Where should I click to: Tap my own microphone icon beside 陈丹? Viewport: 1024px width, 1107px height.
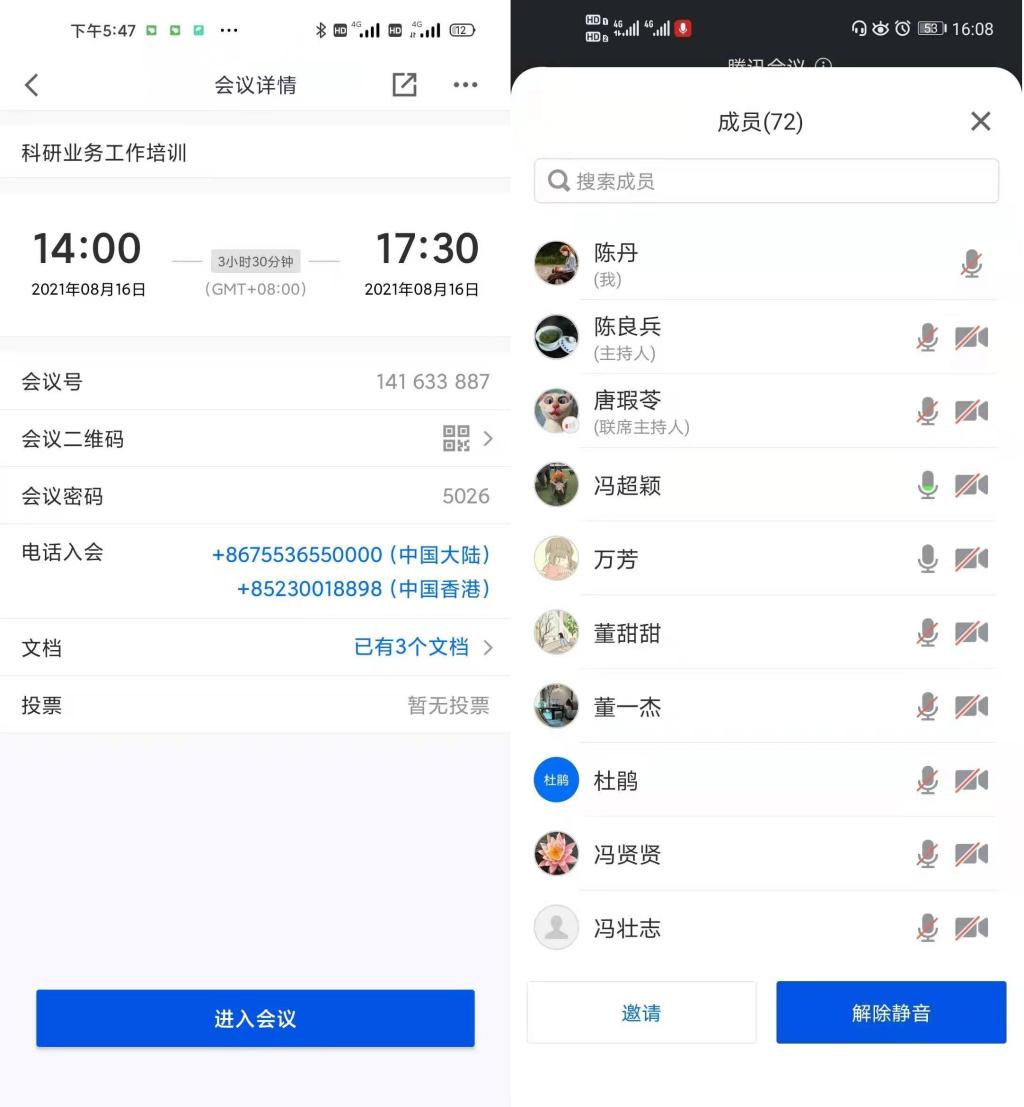pos(971,264)
